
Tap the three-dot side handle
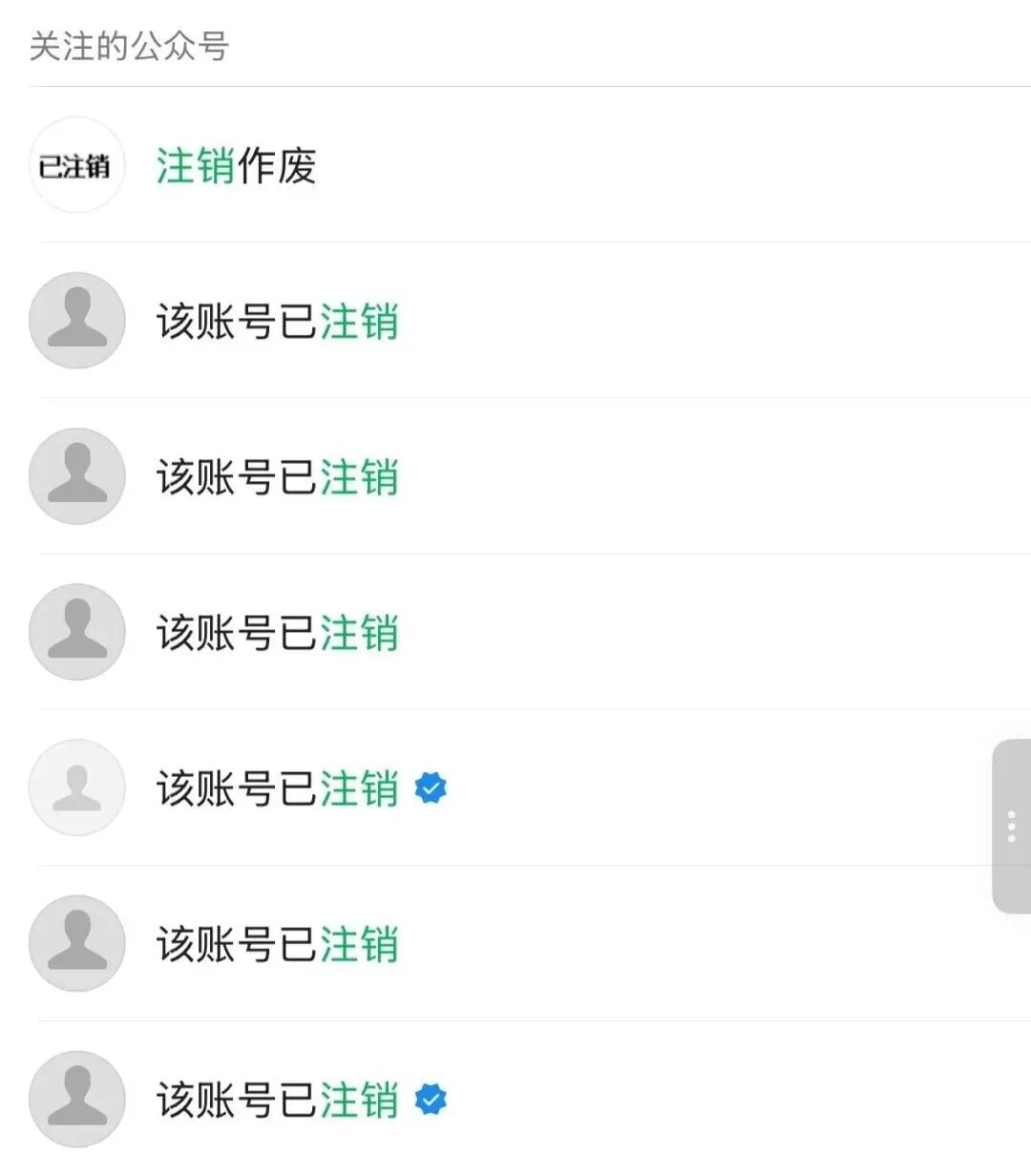click(1011, 826)
